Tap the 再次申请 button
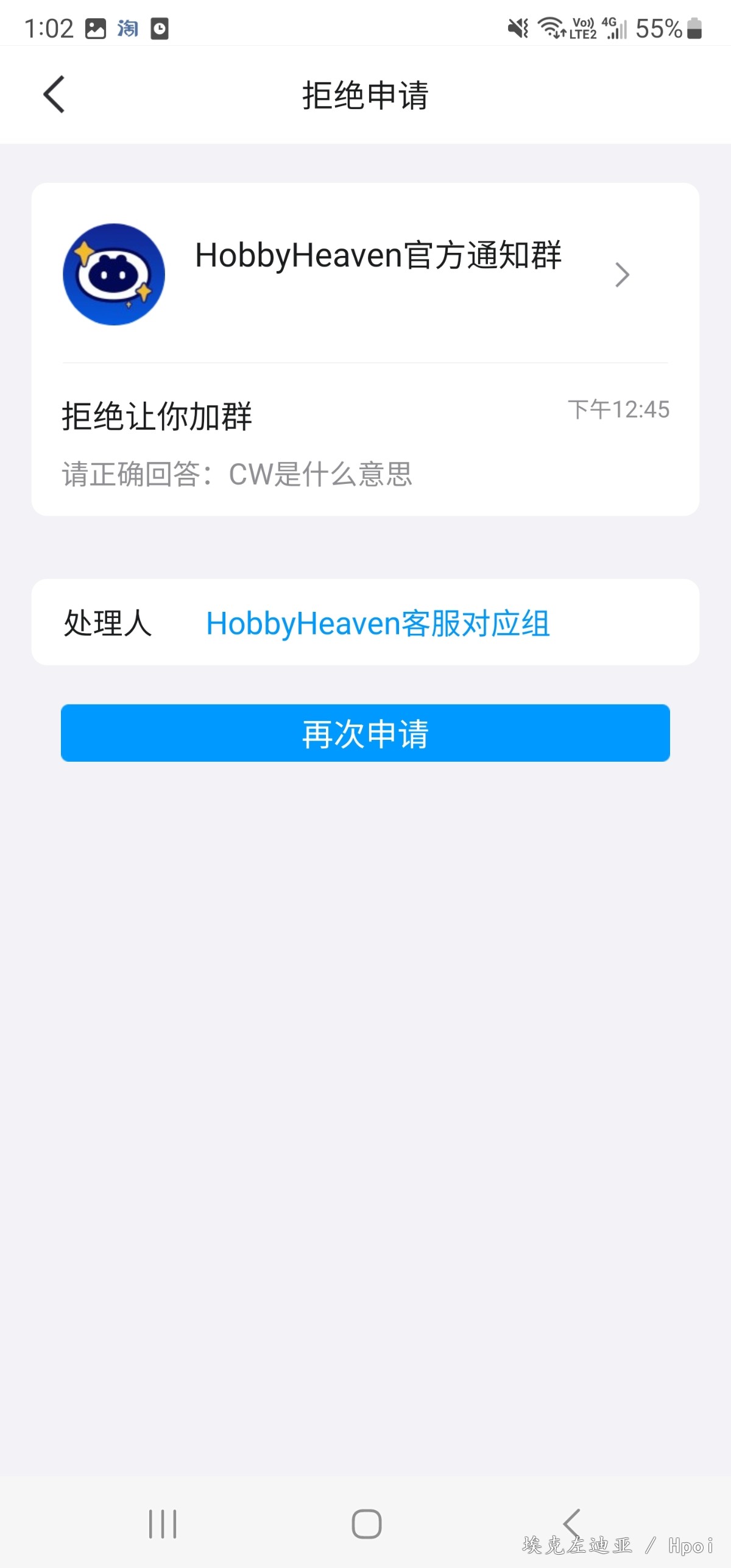This screenshot has height=1568, width=731. click(365, 733)
